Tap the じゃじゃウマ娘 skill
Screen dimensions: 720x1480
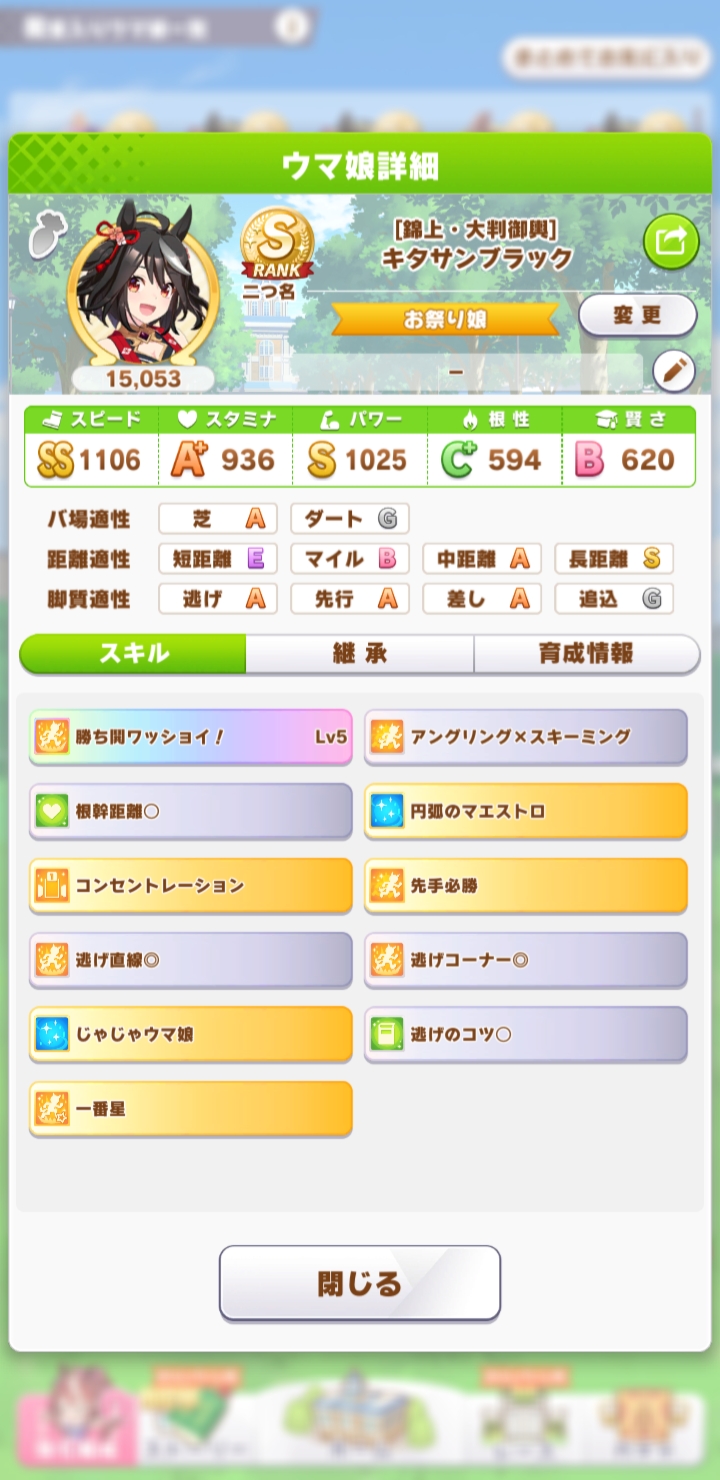click(x=190, y=1034)
